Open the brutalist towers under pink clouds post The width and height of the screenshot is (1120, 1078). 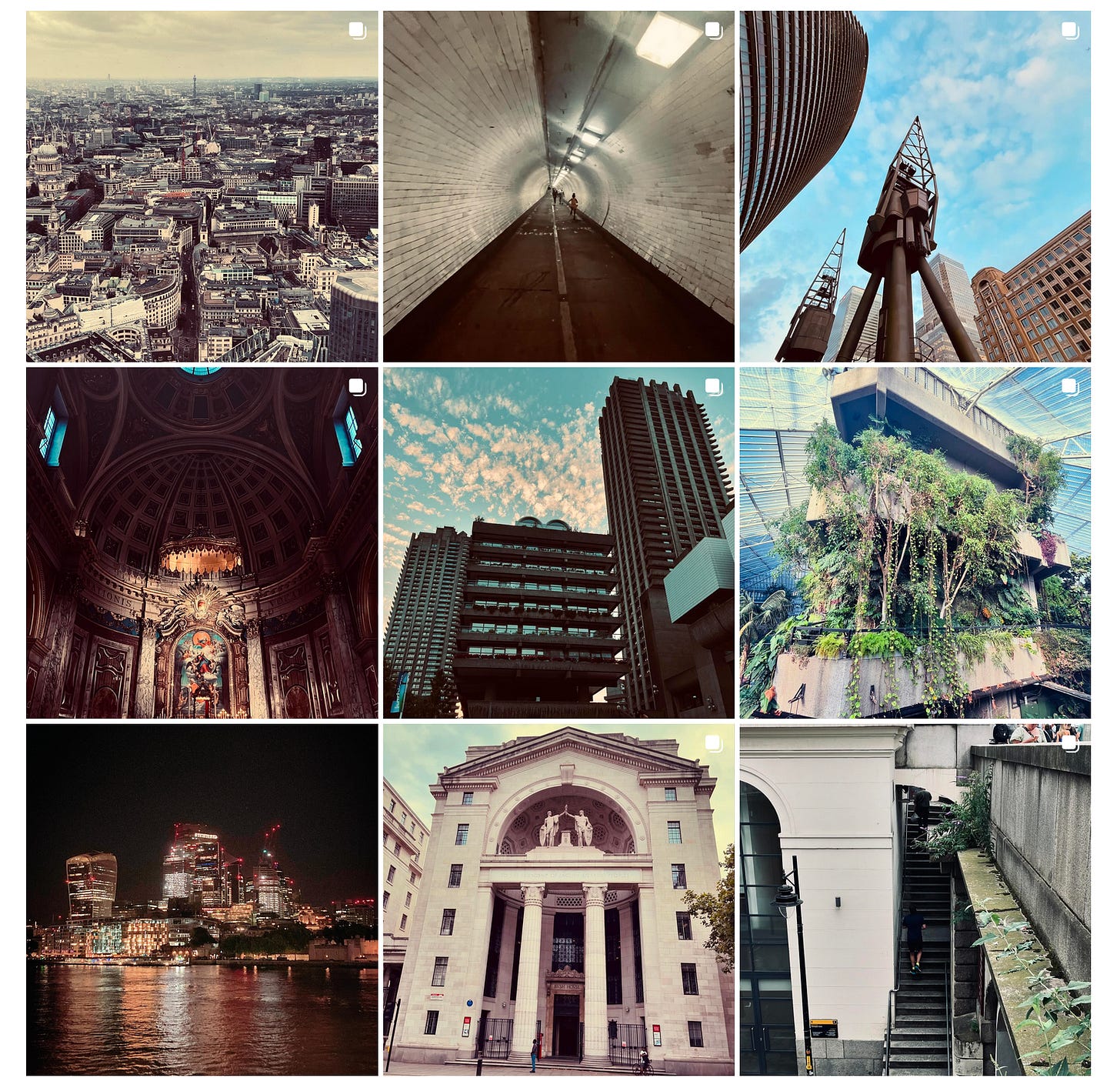558,542
